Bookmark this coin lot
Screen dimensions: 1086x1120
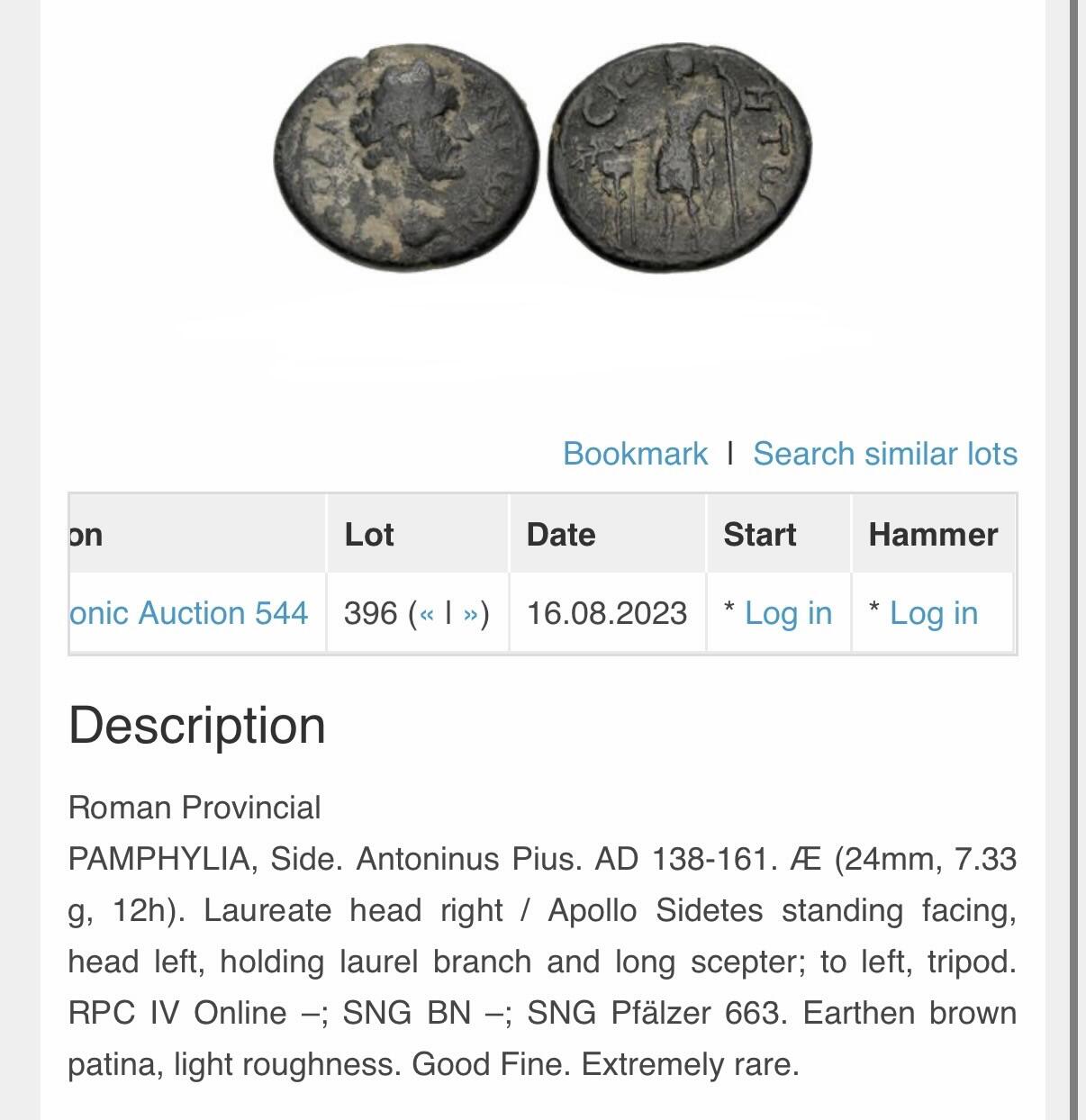click(635, 454)
